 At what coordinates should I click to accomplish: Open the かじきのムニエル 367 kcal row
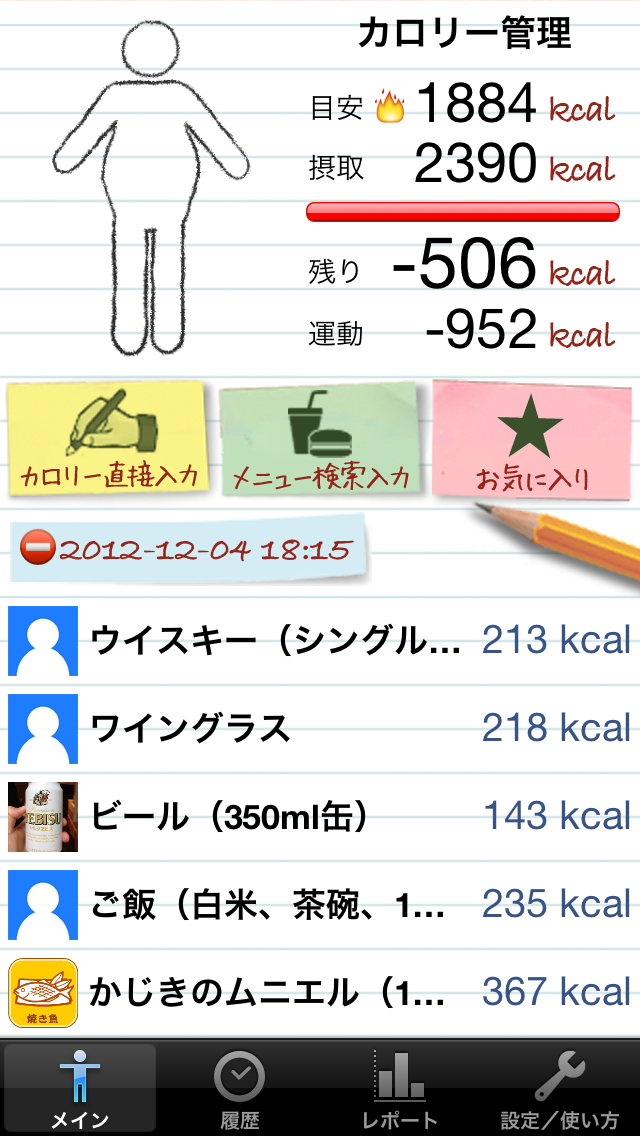[320, 992]
